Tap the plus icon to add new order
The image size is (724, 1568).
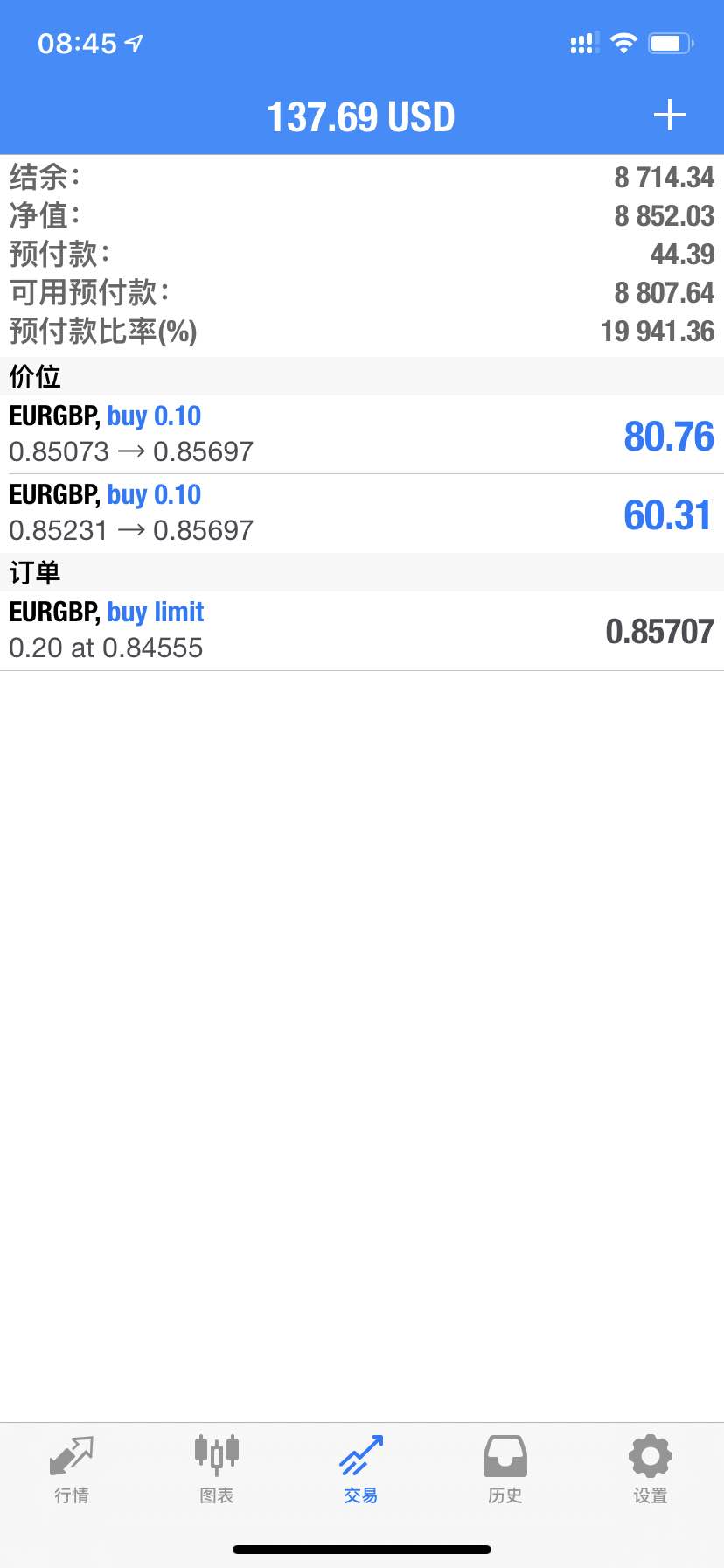coord(670,115)
